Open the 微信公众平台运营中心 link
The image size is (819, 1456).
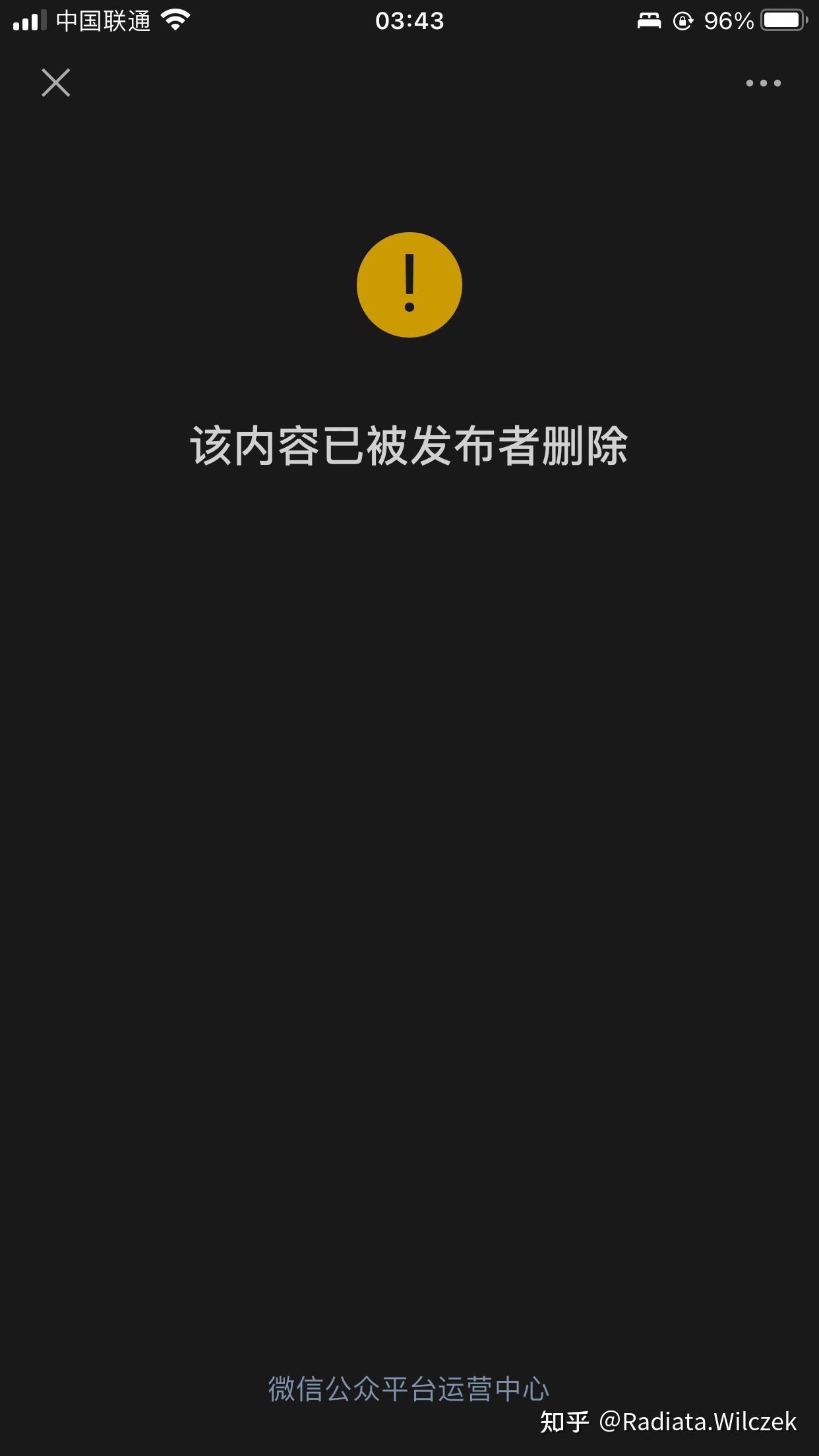tap(408, 1388)
